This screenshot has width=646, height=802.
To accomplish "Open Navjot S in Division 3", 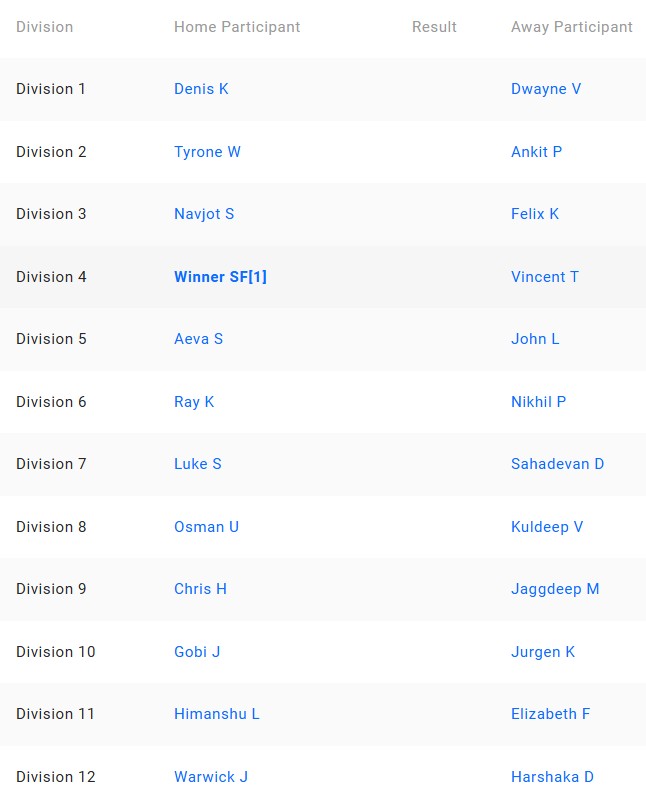I will coord(204,214).
